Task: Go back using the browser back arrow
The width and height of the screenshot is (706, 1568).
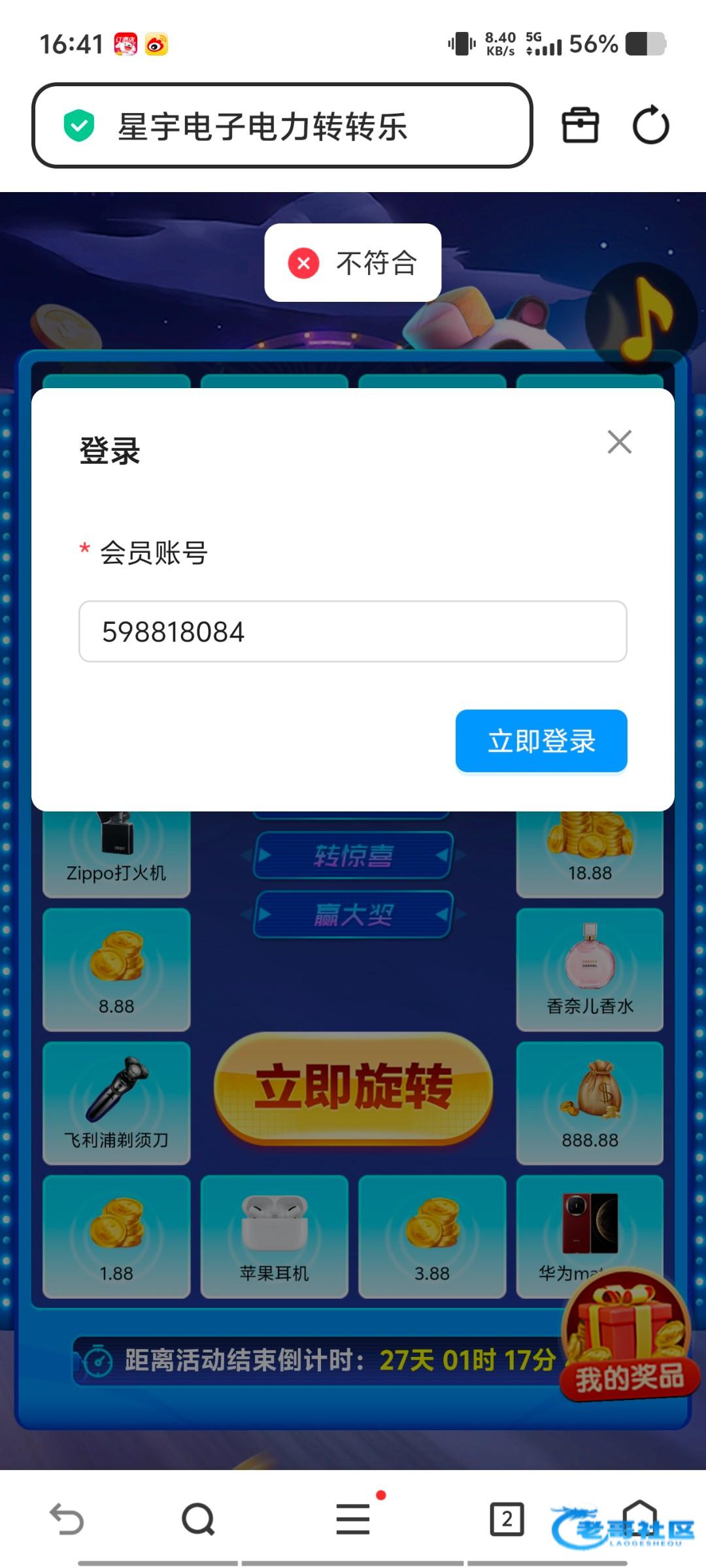Action: click(x=67, y=1519)
